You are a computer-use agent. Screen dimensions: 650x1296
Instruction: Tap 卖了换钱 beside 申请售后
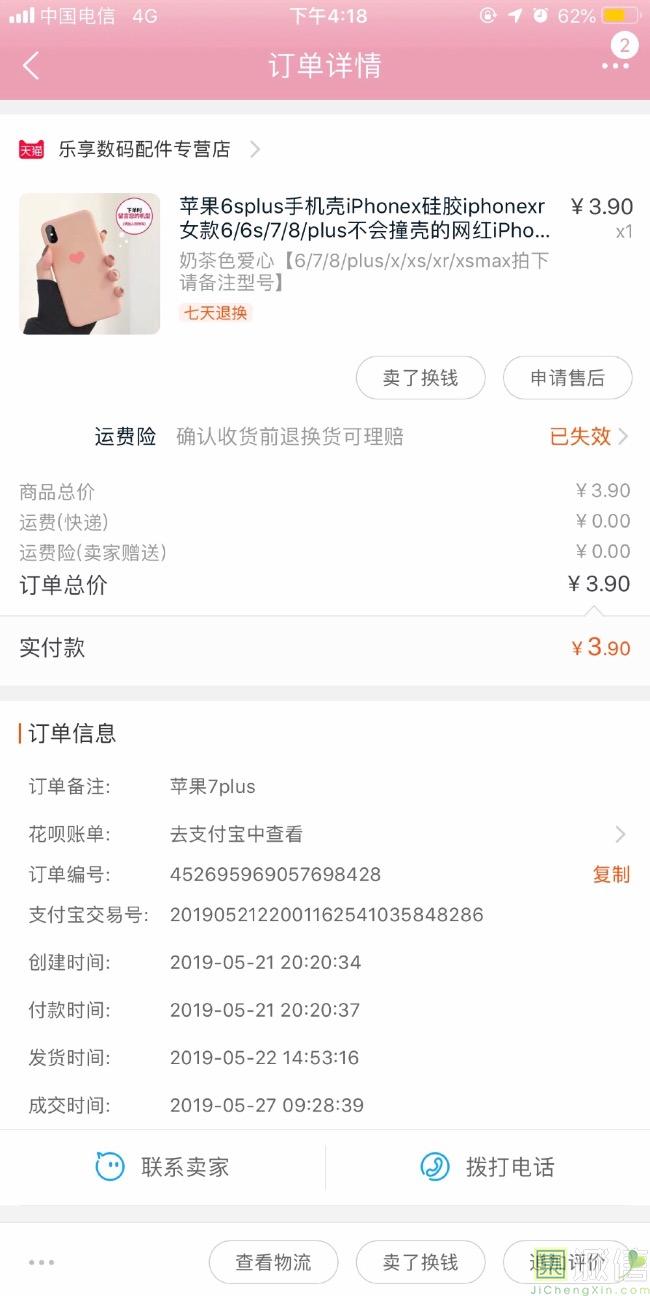(x=420, y=378)
